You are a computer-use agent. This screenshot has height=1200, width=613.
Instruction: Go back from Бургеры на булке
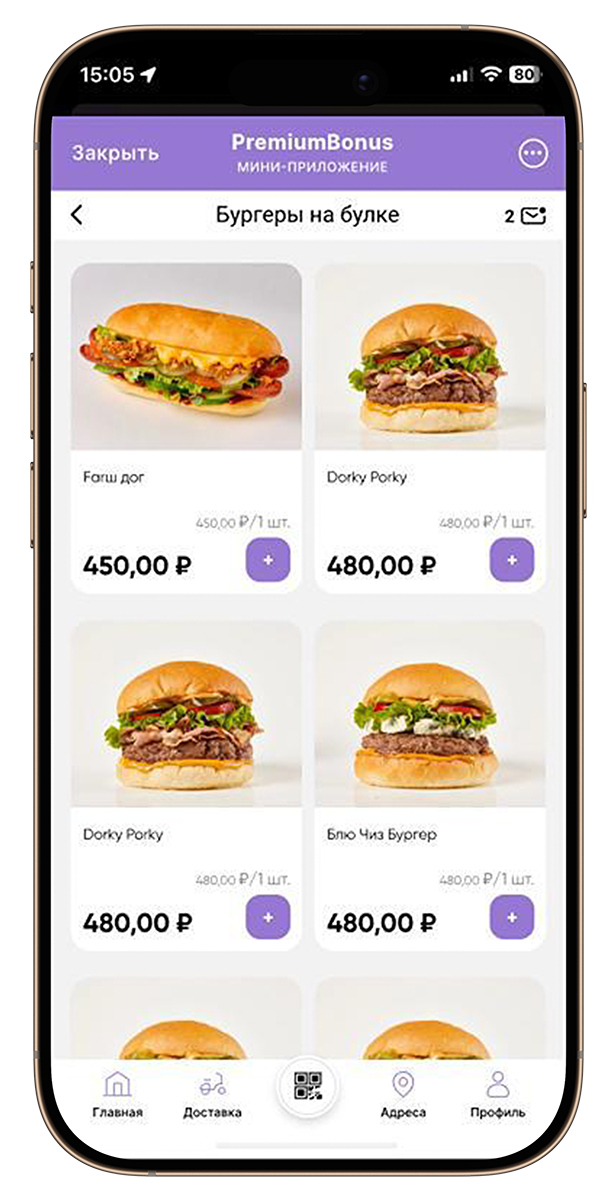point(77,215)
